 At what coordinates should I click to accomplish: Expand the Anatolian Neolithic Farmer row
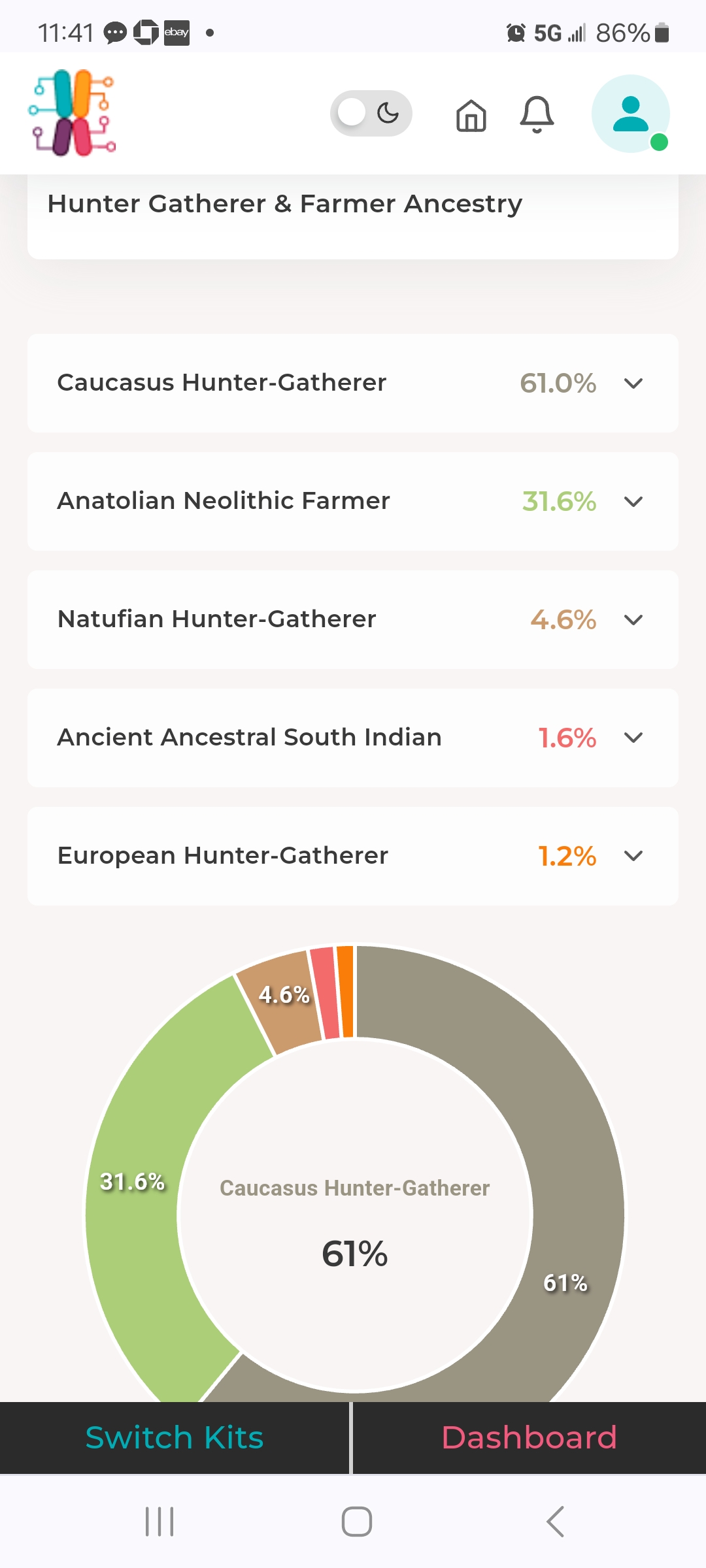pyautogui.click(x=633, y=502)
